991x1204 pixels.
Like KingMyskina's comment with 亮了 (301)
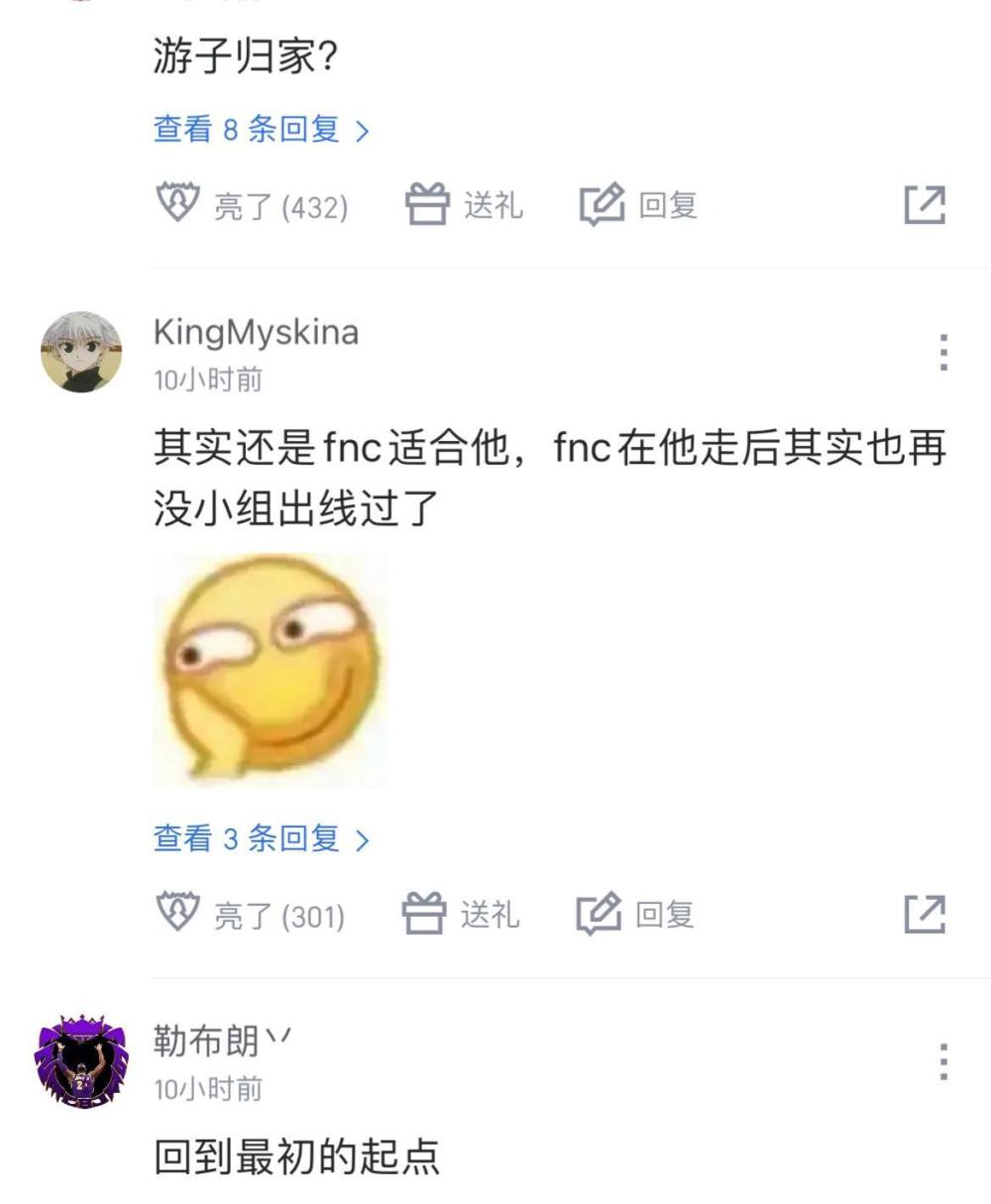(x=250, y=915)
